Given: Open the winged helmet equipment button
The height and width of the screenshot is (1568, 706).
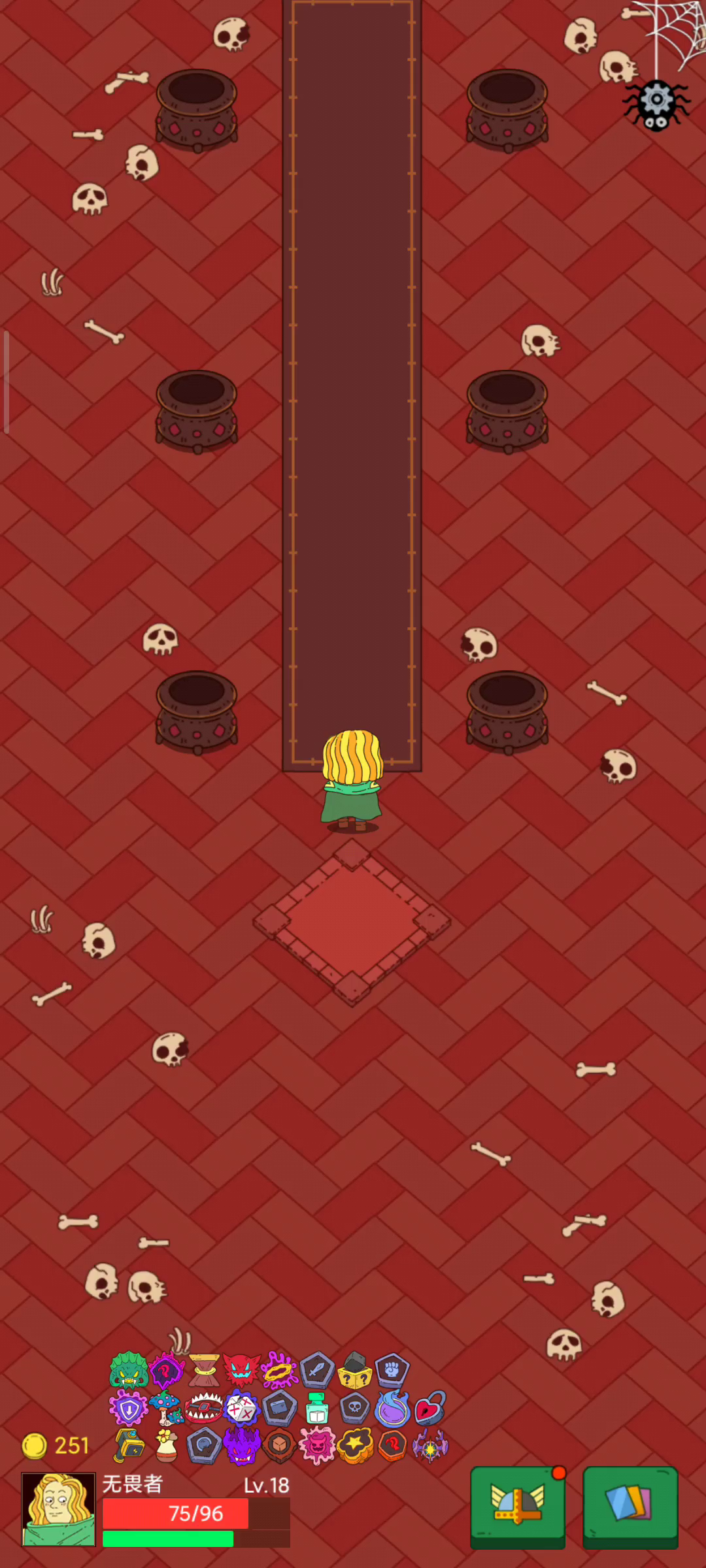Looking at the screenshot, I should pyautogui.click(x=518, y=1507).
